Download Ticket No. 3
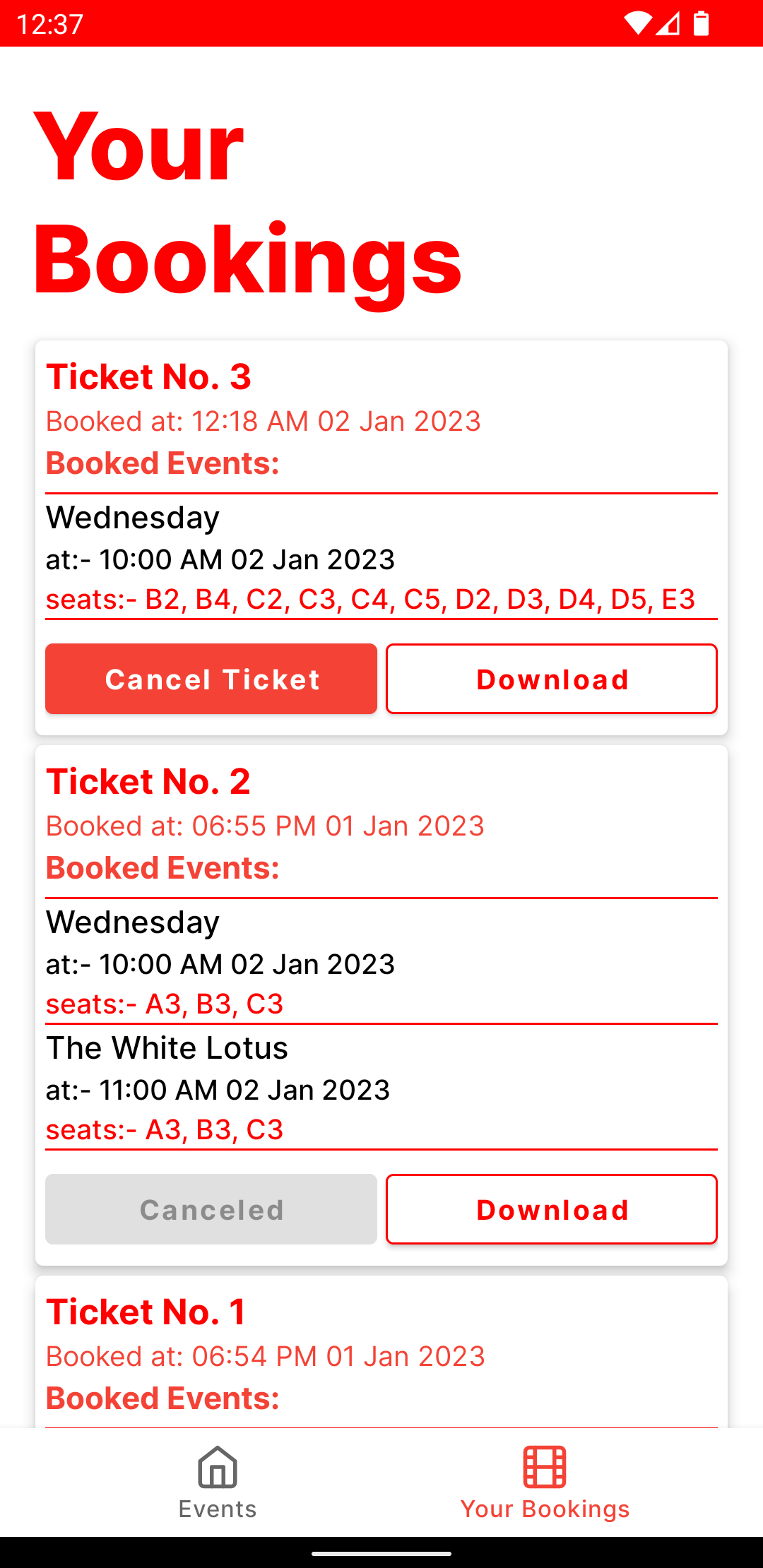Screen dimensions: 763x1568 (x=552, y=679)
